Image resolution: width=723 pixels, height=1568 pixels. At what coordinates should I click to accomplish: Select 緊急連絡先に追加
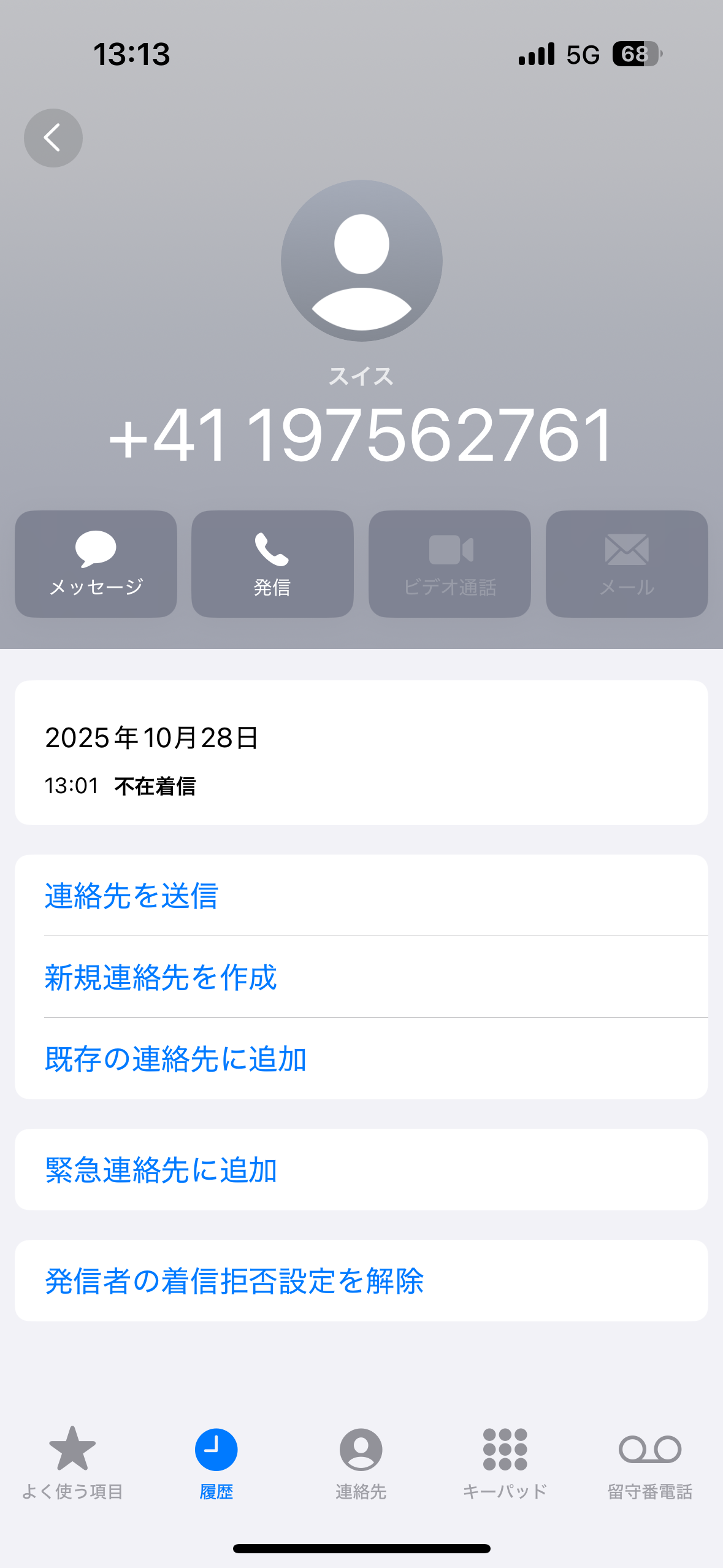point(161,1170)
